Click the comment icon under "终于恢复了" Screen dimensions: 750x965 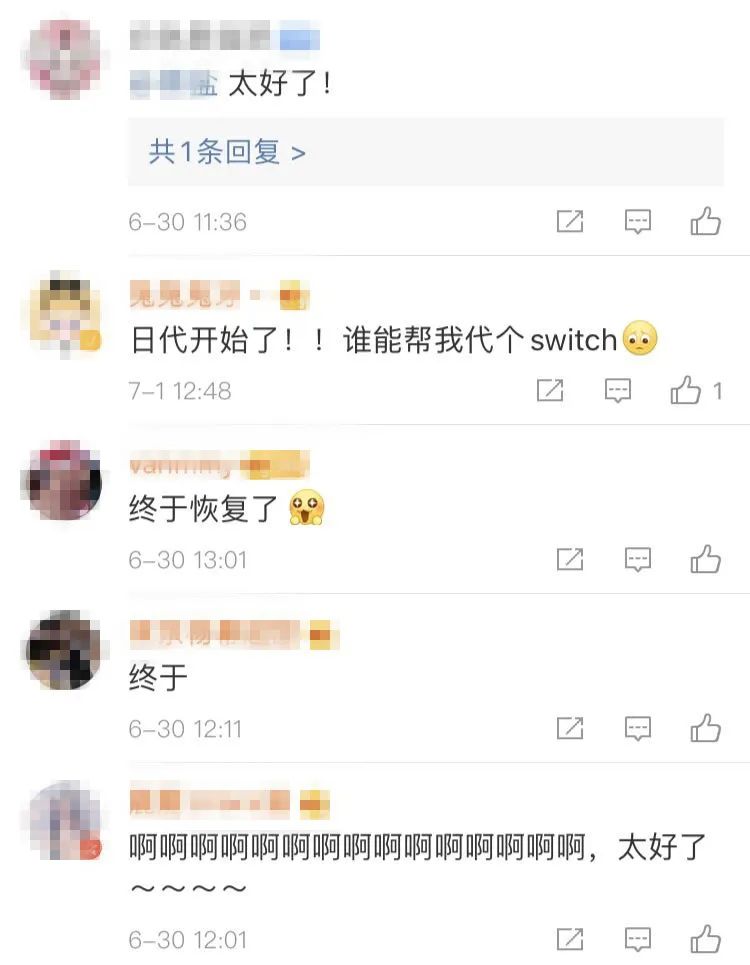(x=637, y=560)
